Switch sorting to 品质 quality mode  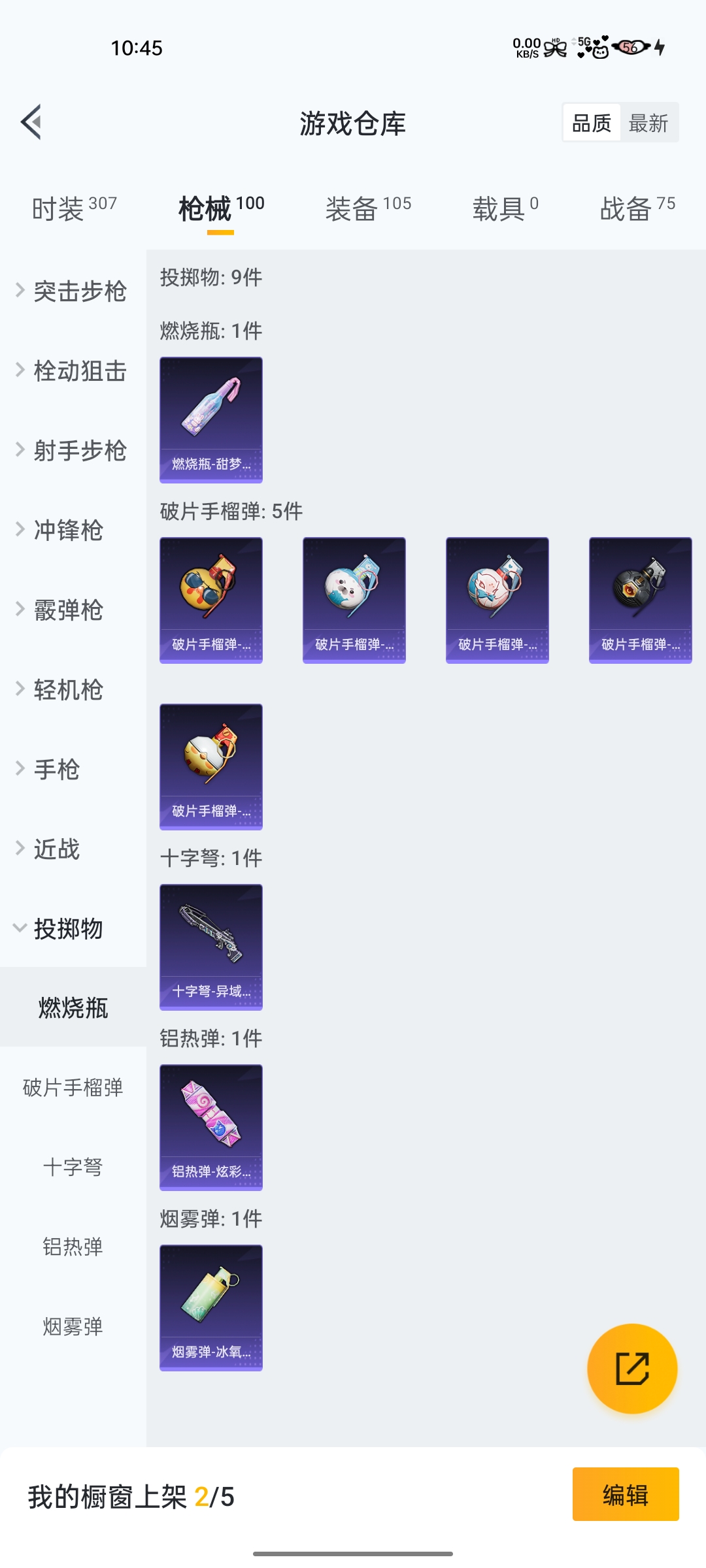592,122
